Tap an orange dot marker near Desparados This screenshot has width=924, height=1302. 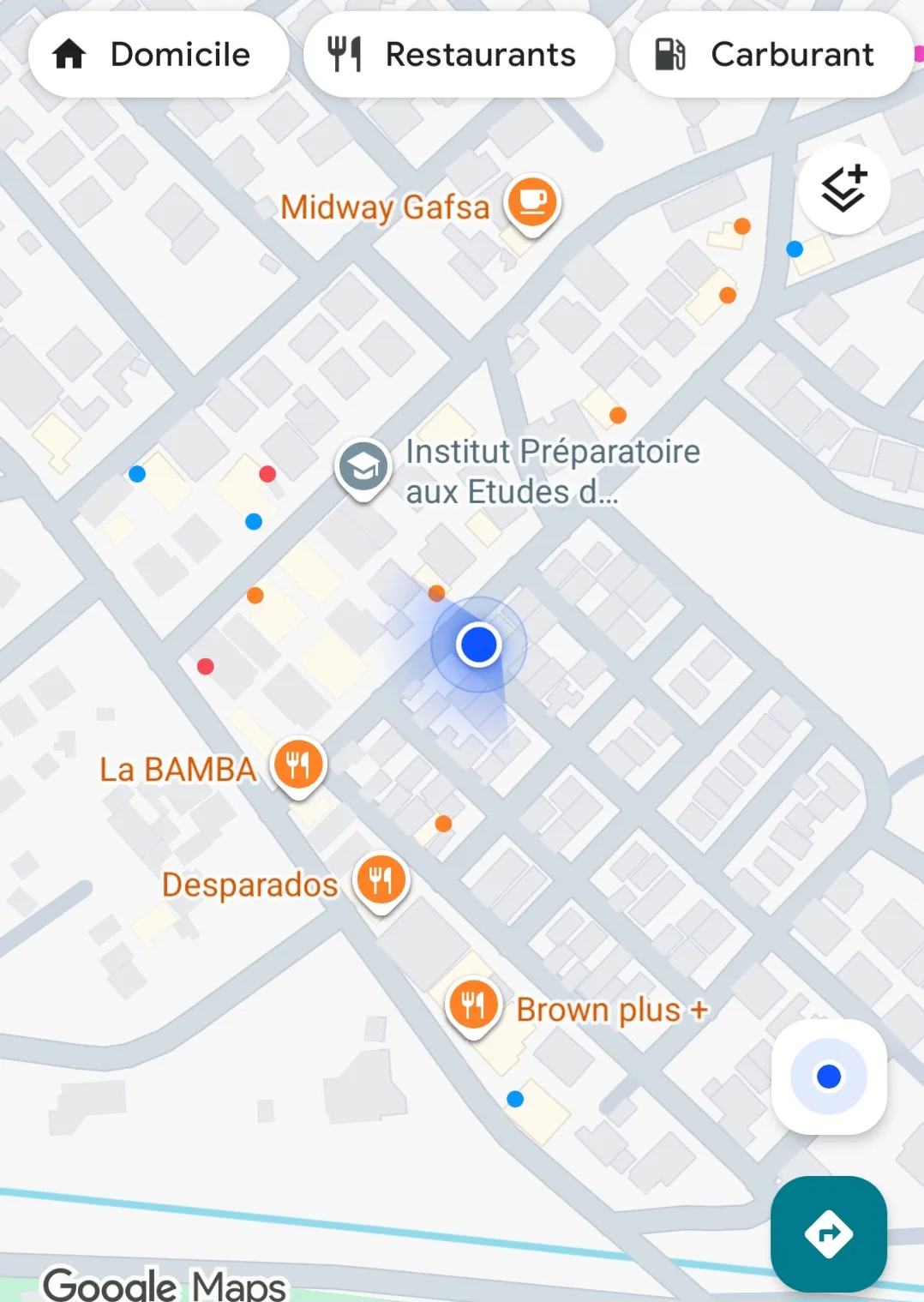(x=442, y=823)
